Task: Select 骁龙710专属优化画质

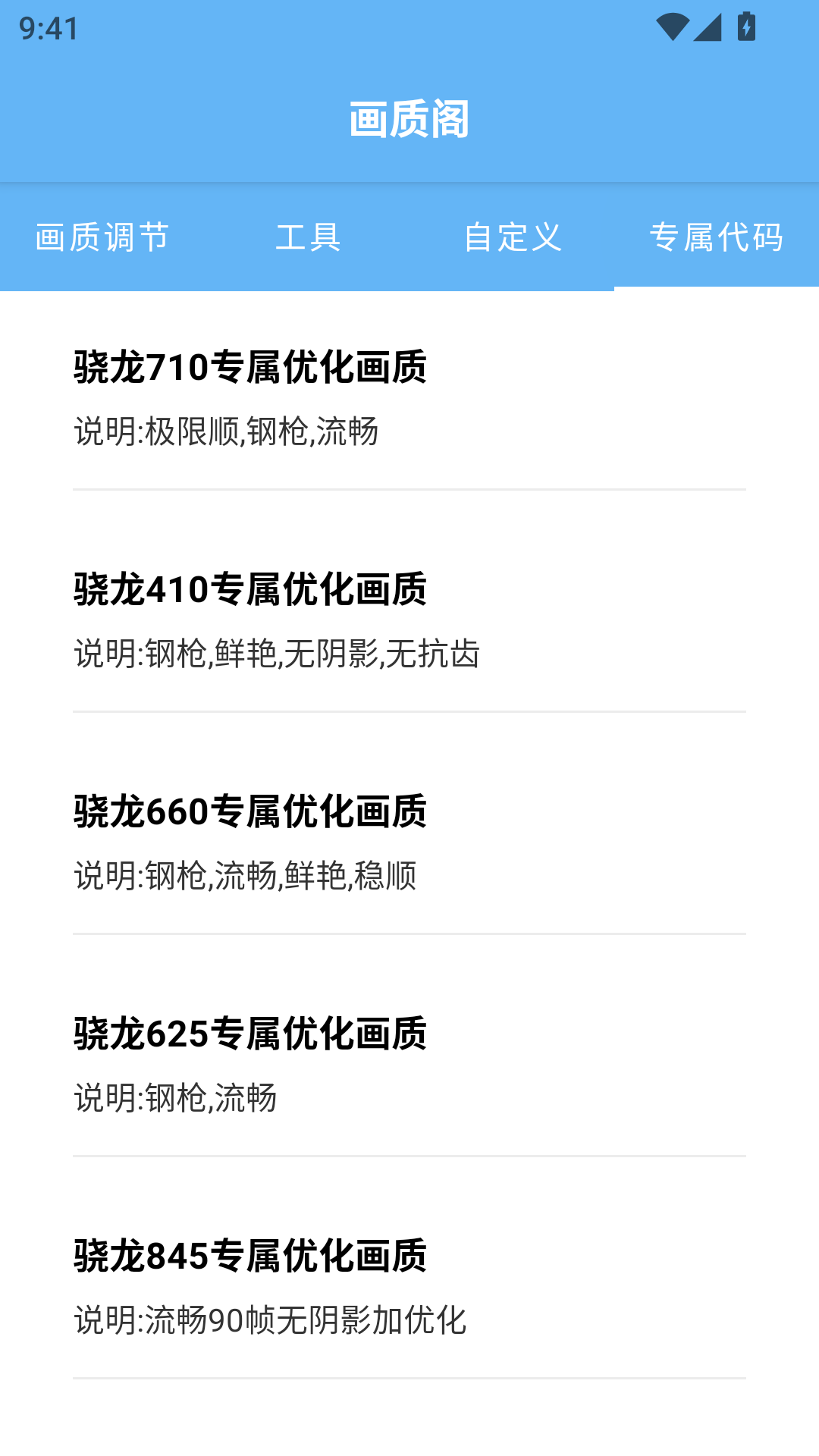Action: click(x=250, y=369)
